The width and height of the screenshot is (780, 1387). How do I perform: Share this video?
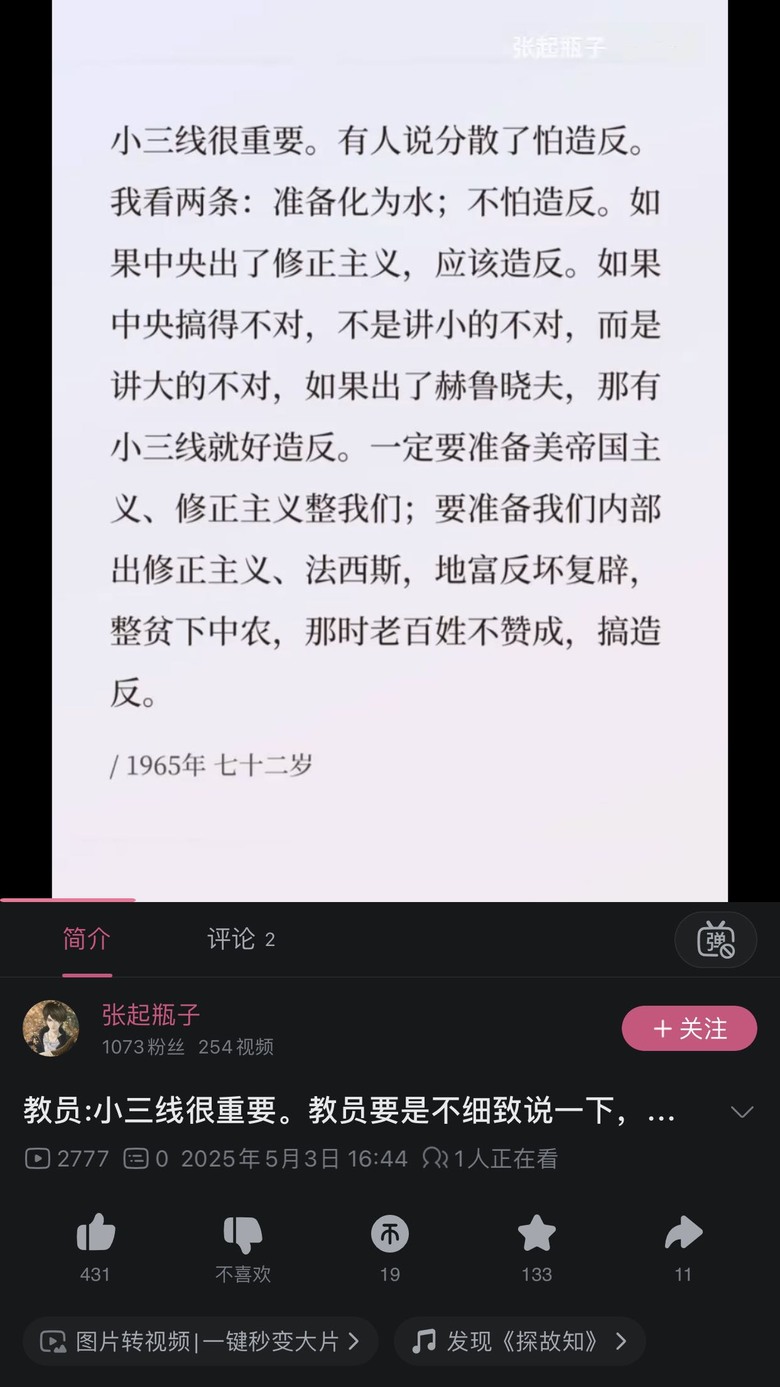683,1235
